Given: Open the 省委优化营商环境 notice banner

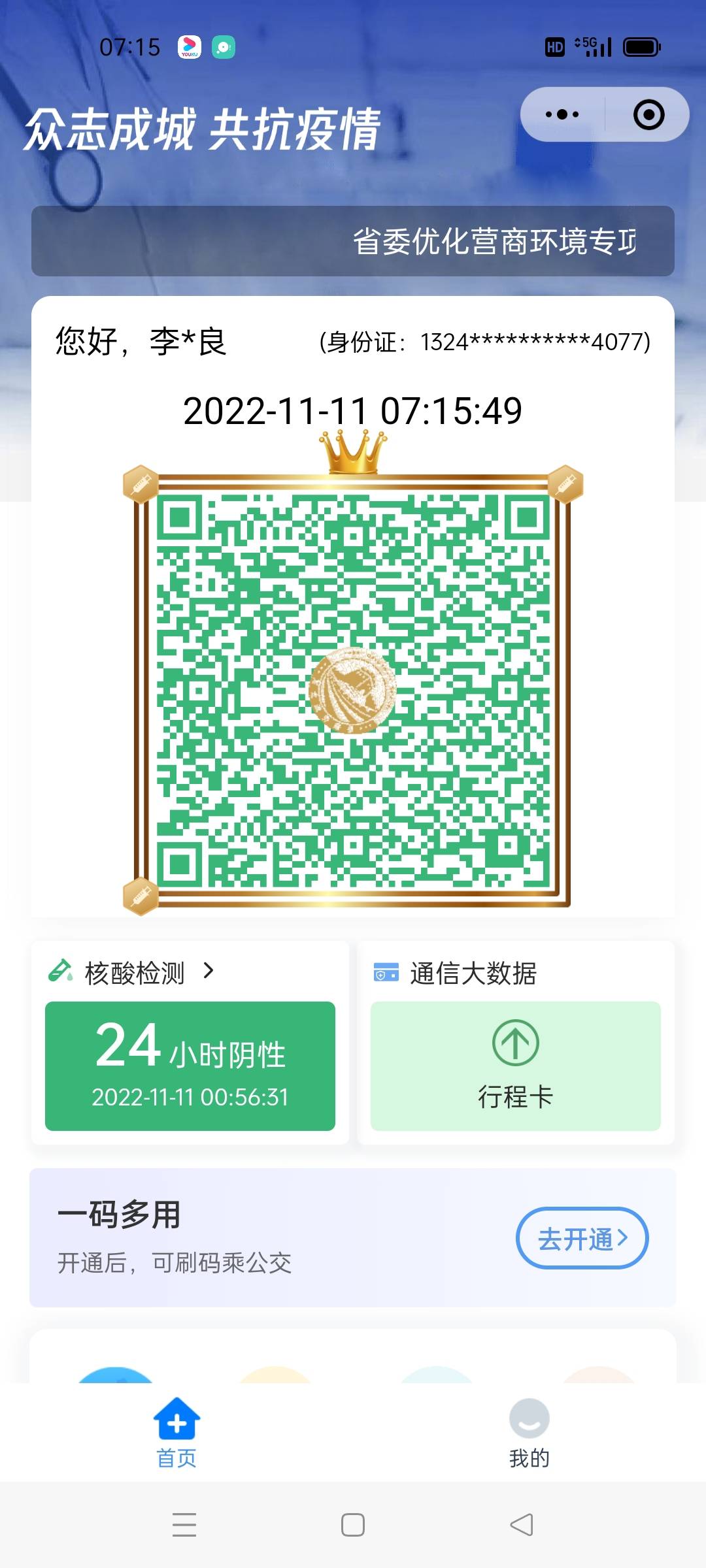Looking at the screenshot, I should click(x=353, y=241).
